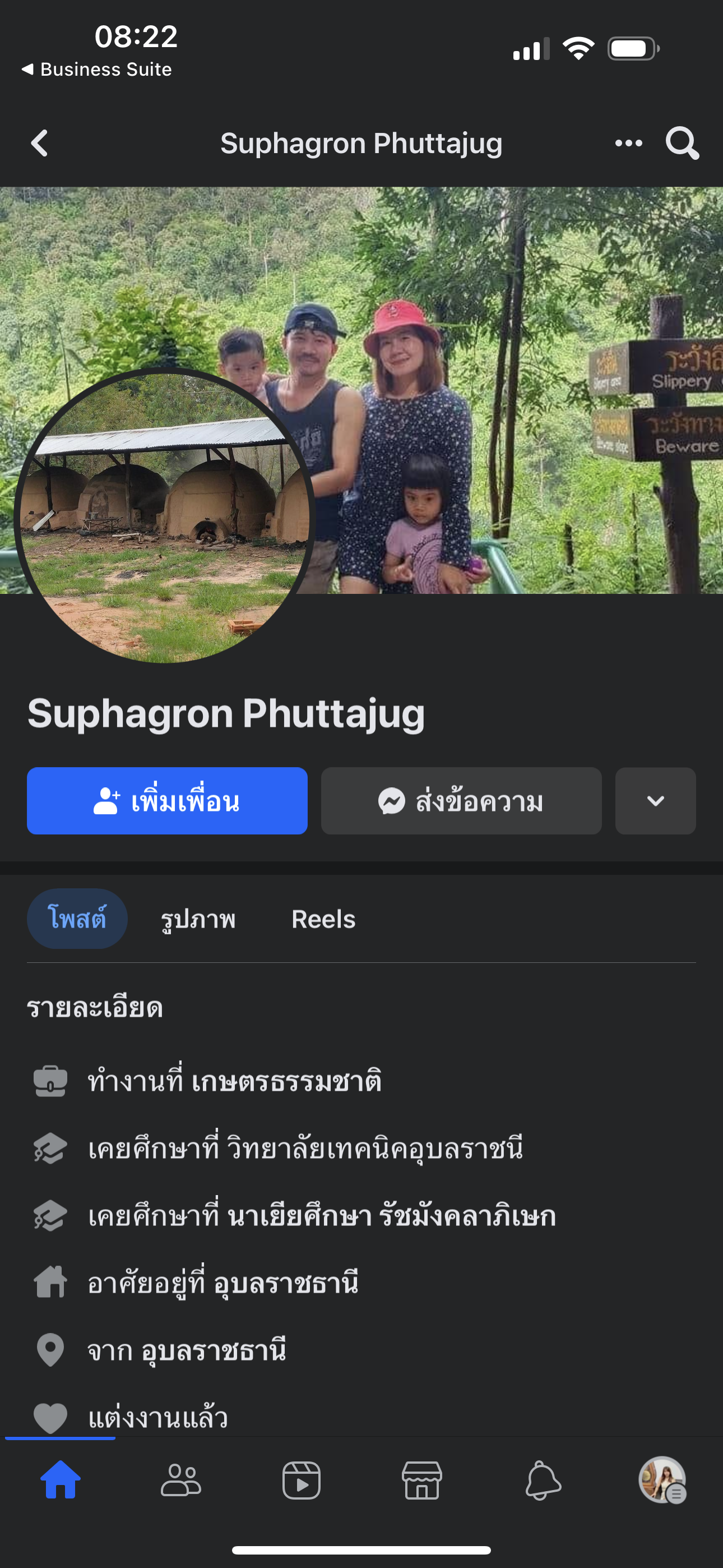Open the Friends tab in bottom bar

pos(180,1481)
